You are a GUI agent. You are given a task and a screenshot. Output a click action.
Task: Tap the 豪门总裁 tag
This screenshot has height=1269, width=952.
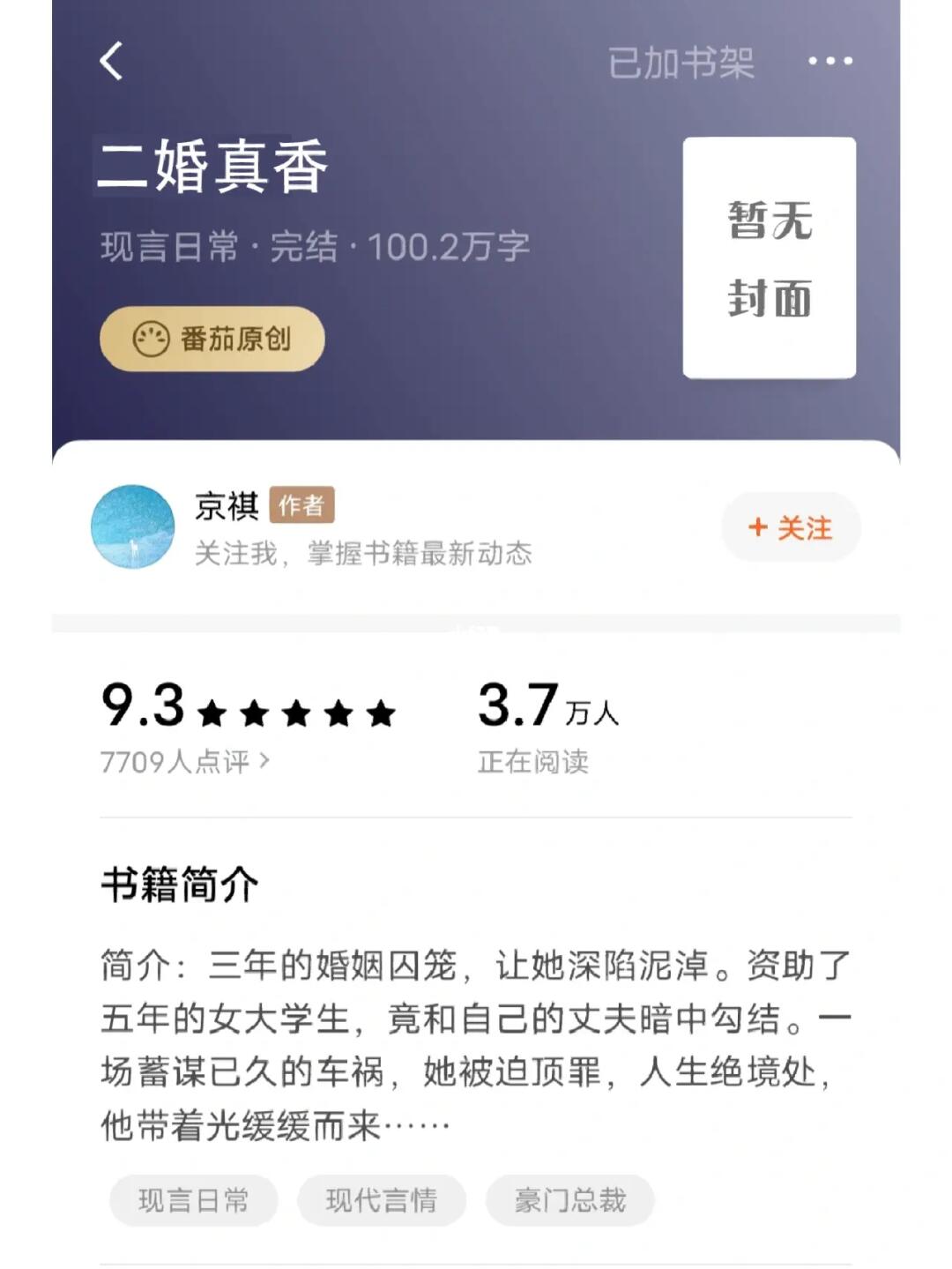coord(571,1200)
